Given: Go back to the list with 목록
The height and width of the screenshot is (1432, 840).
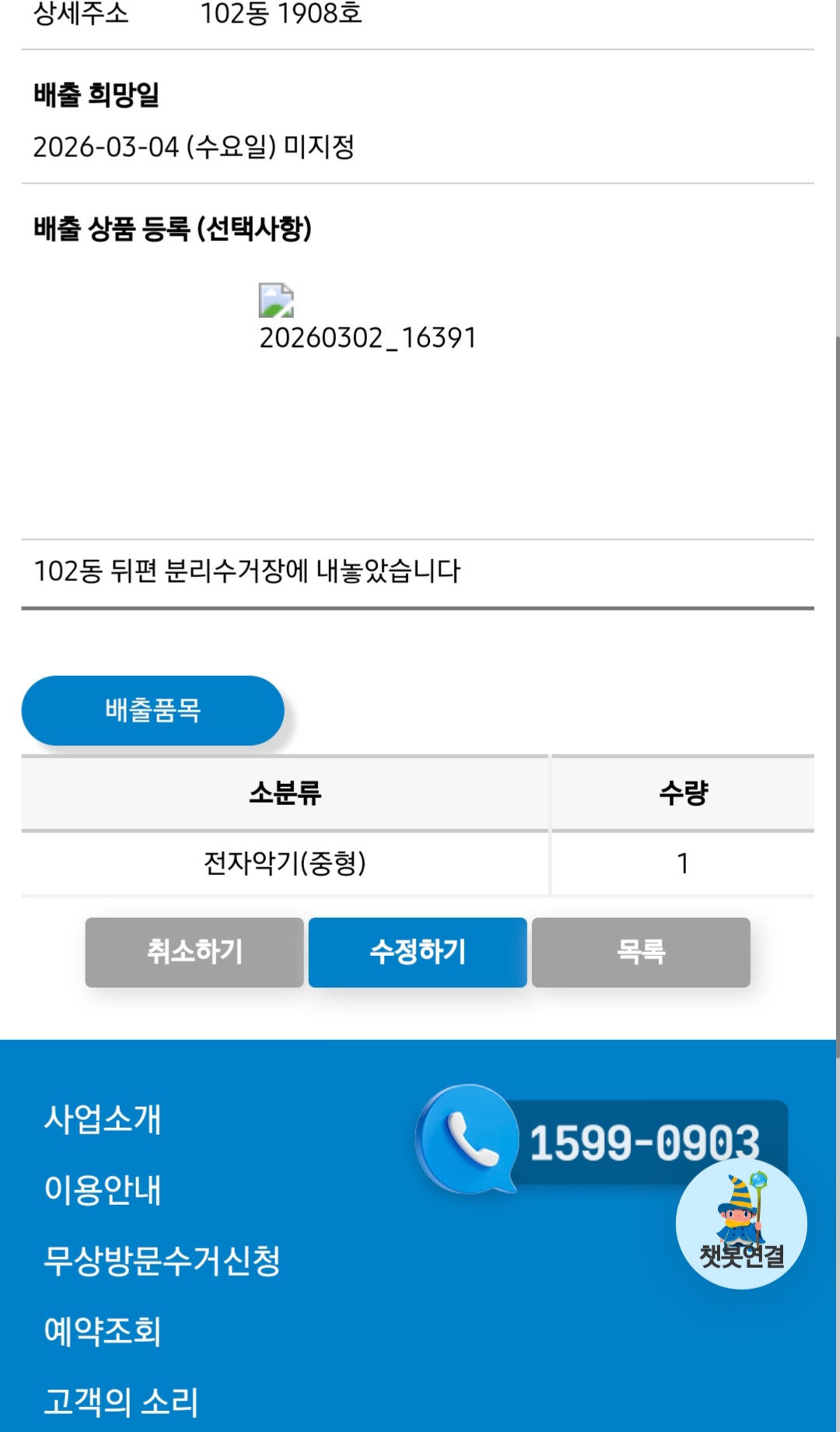Looking at the screenshot, I should tap(641, 952).
